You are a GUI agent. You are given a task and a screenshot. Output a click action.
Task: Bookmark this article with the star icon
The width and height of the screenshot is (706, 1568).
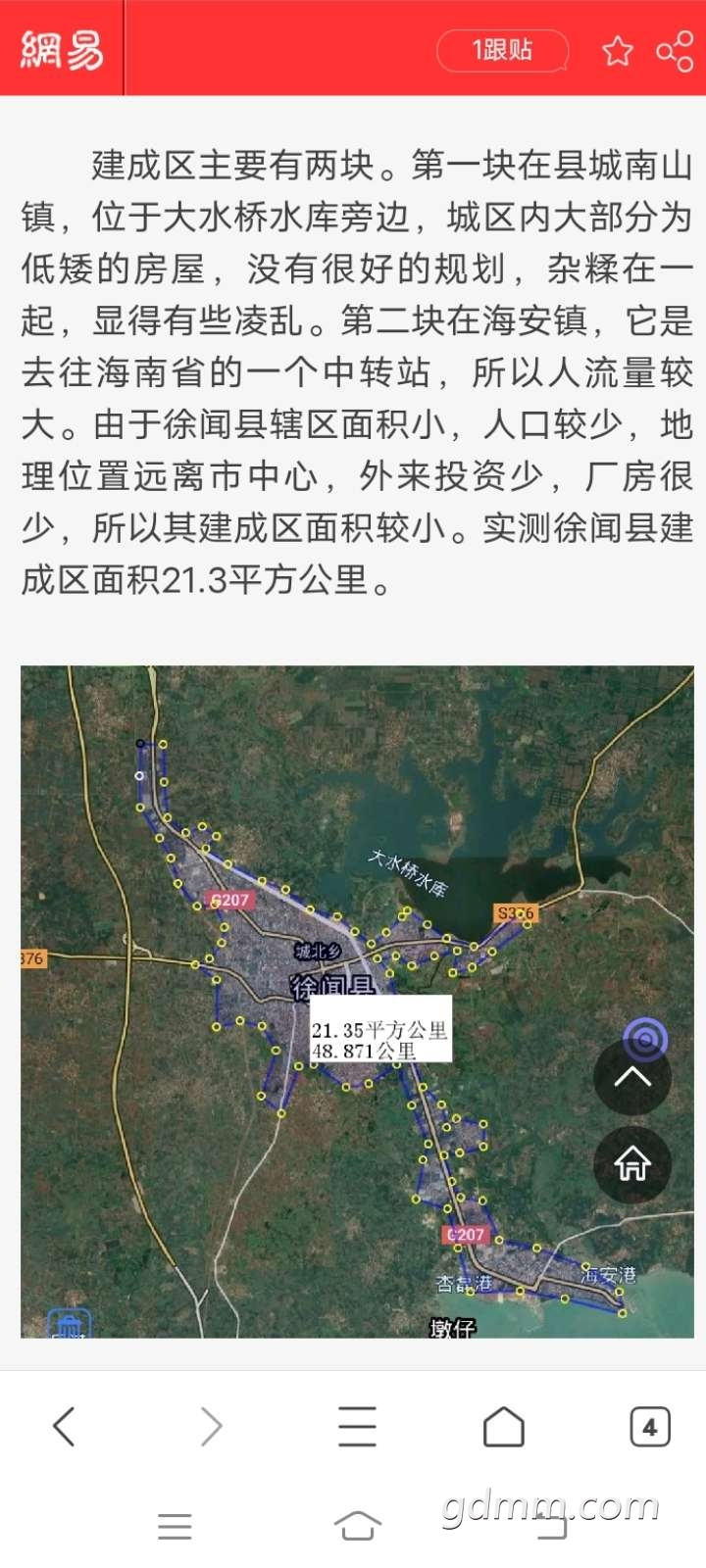[x=618, y=51]
